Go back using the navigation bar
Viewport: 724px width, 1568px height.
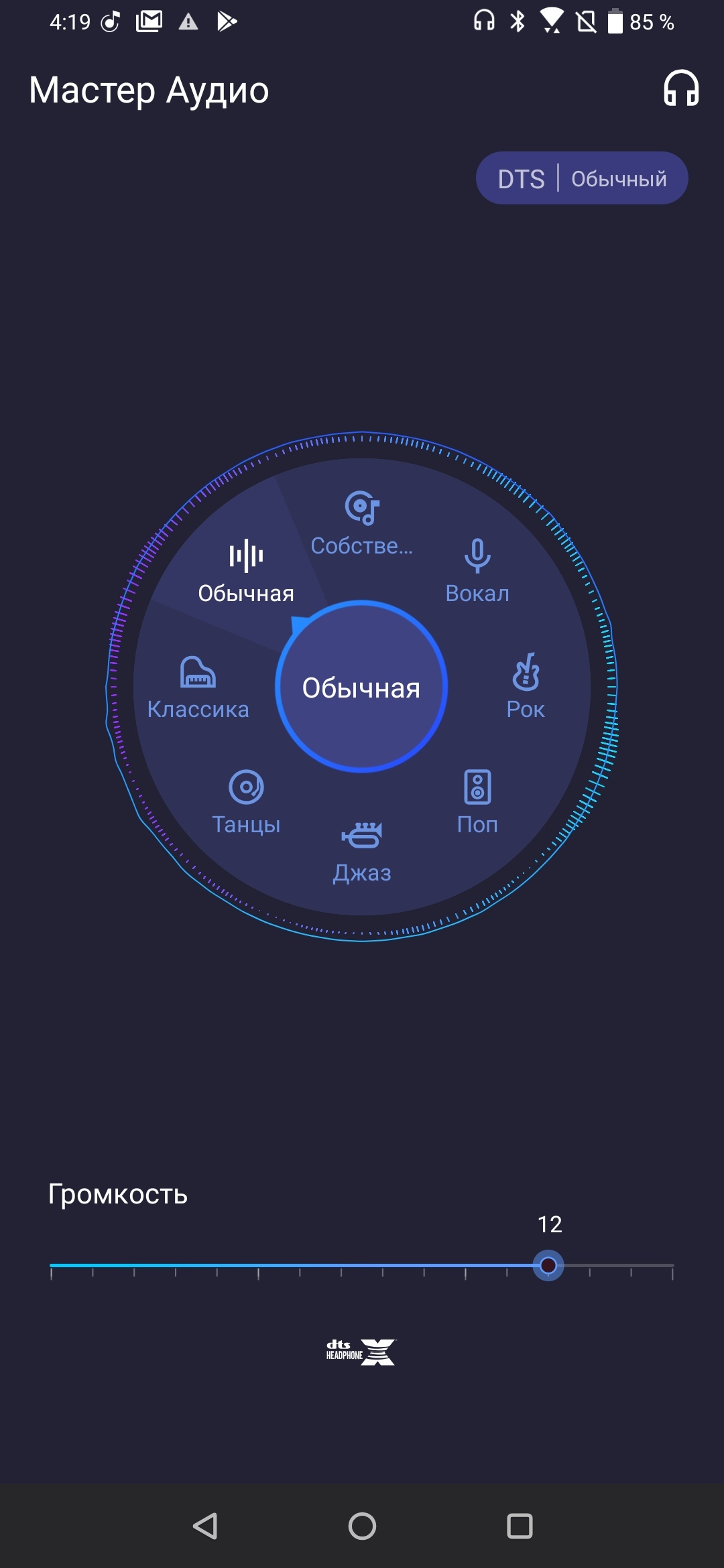(x=204, y=1526)
